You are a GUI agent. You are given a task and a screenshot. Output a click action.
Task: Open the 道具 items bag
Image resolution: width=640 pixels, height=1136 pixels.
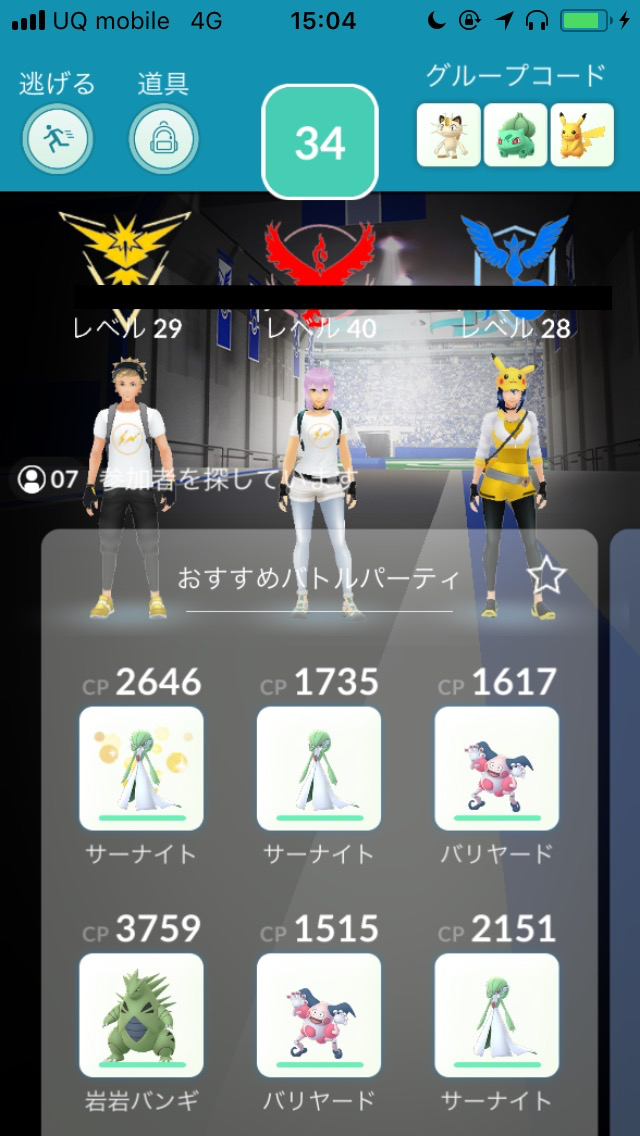point(163,138)
